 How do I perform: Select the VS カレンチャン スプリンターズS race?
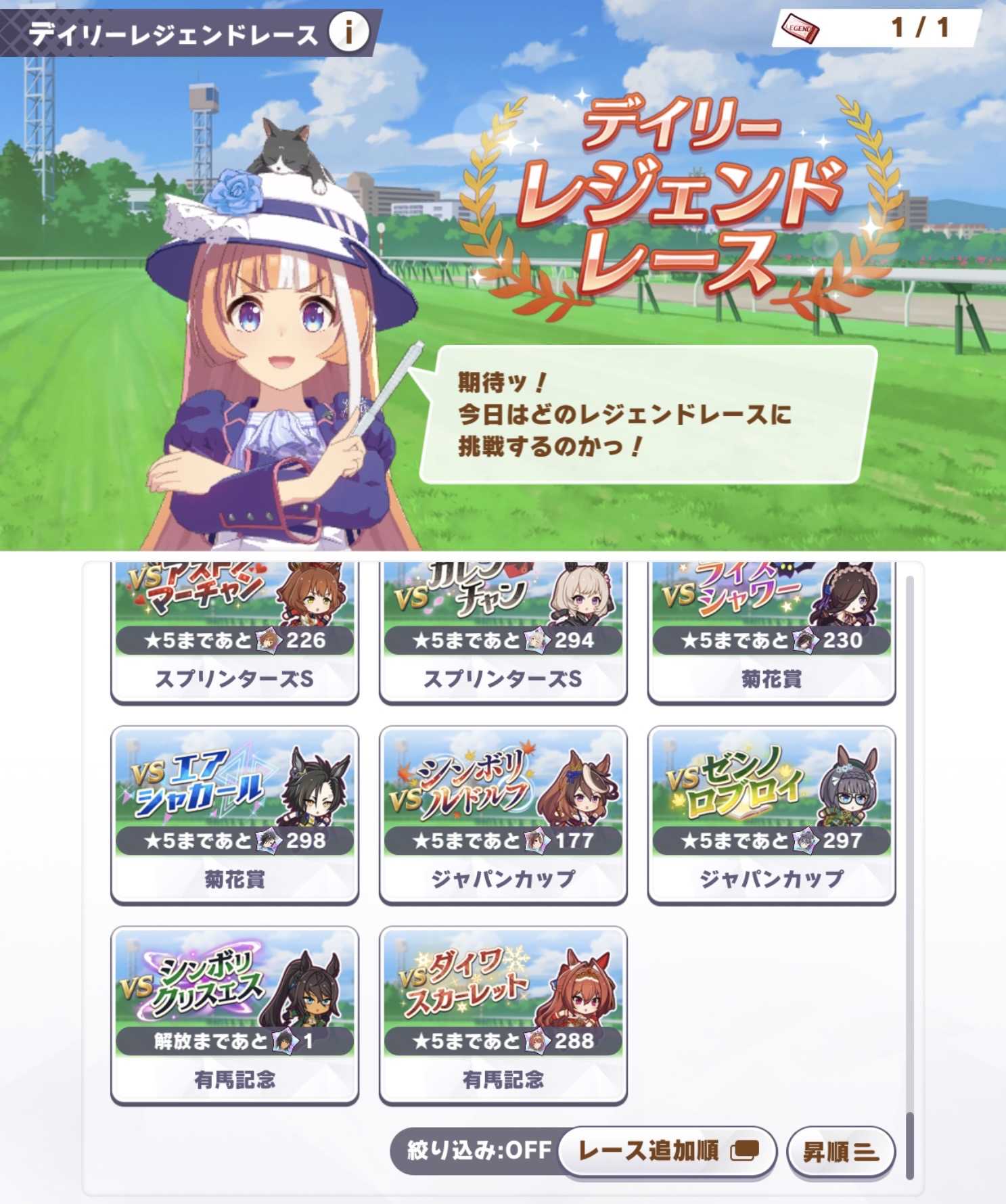coord(503,632)
